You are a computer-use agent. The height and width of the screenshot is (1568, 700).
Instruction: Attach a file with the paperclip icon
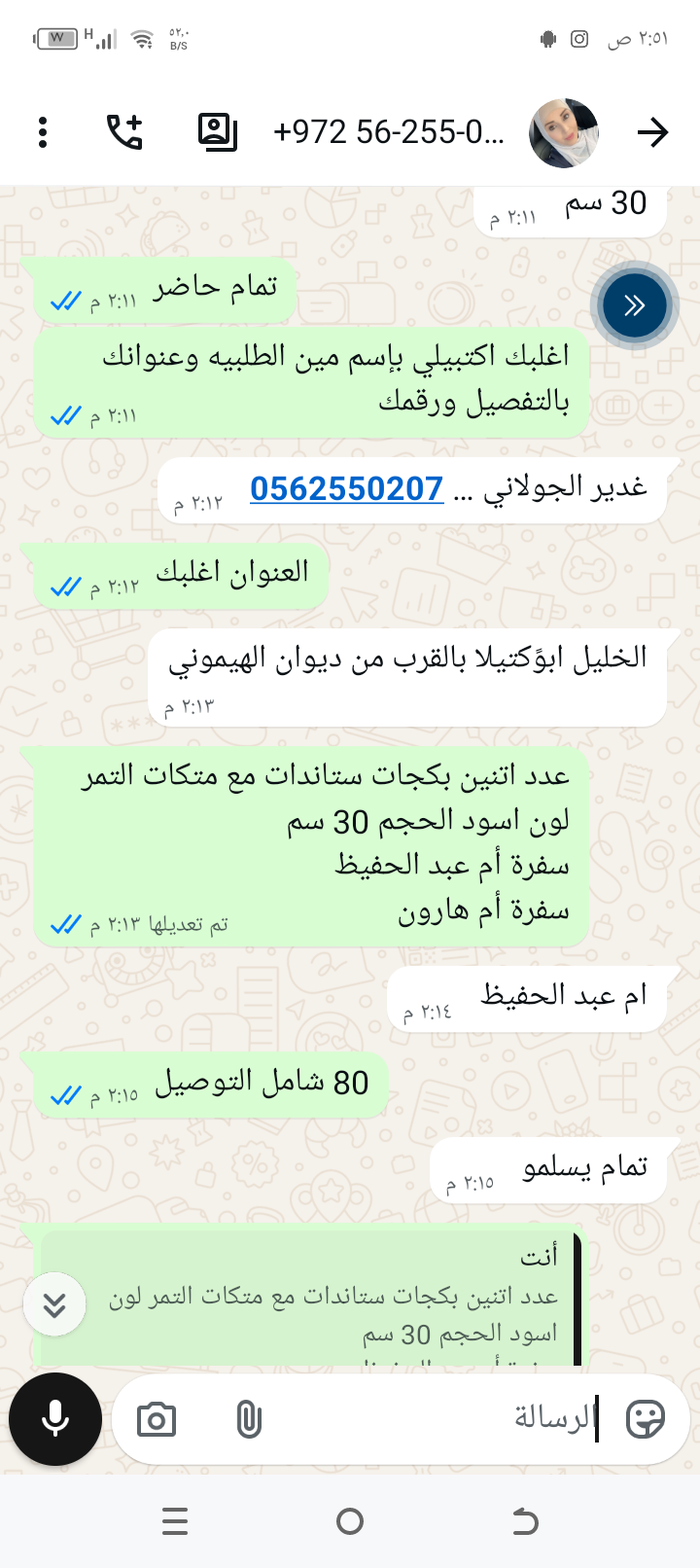point(249,1420)
